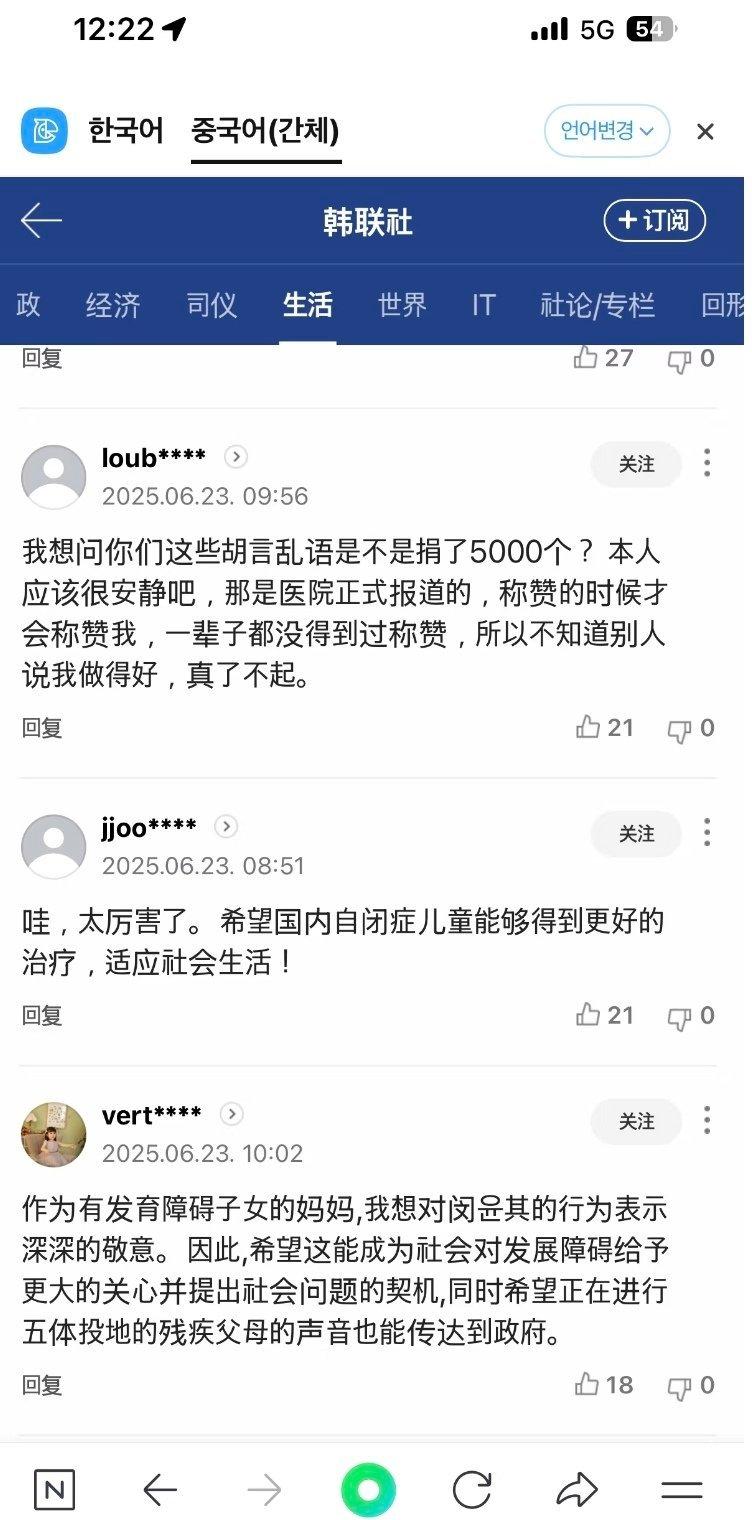This screenshot has width=752, height=1520.
Task: Open Naver home via N icon
Action: click(55, 1491)
